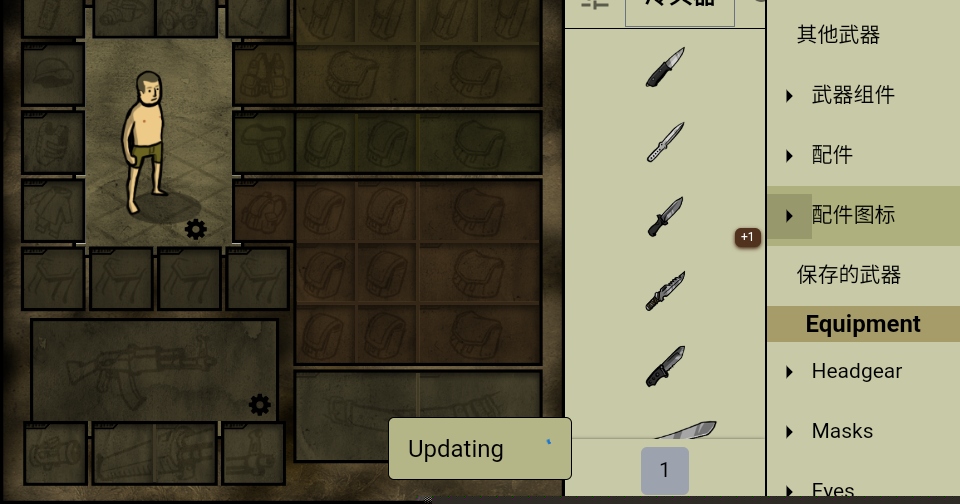Expand 配件 category
This screenshot has width=960, height=504.
pyautogui.click(x=832, y=155)
